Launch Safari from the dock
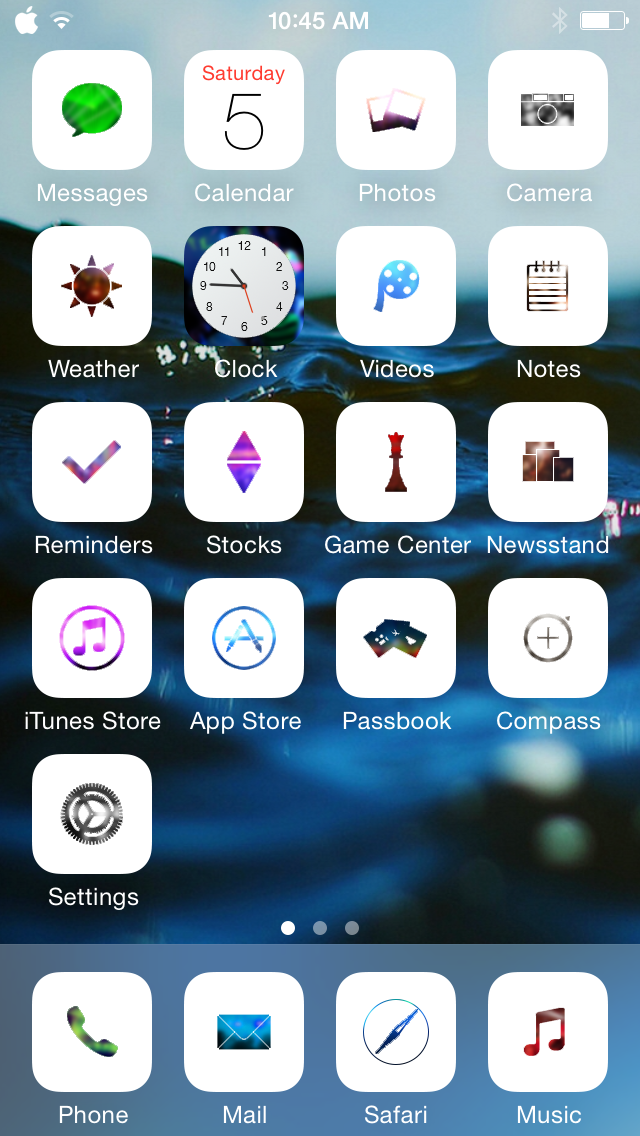Image resolution: width=640 pixels, height=1136 pixels. point(396,1032)
